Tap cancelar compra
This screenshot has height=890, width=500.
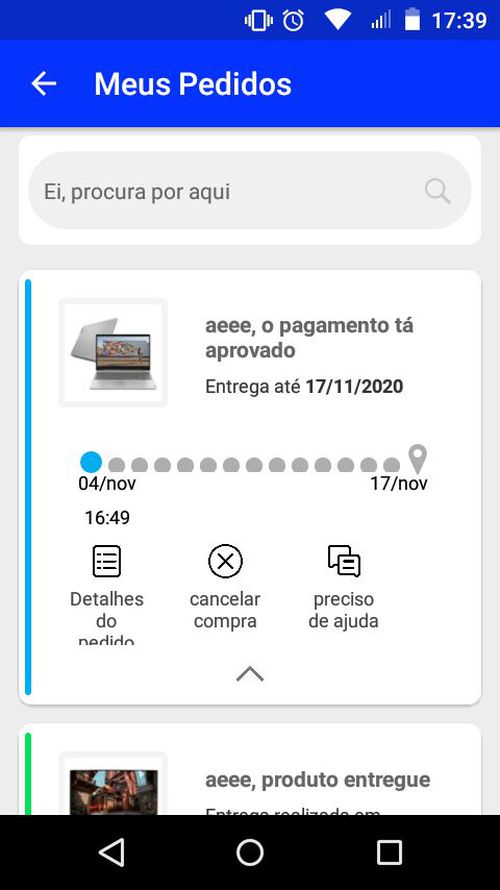[x=225, y=587]
